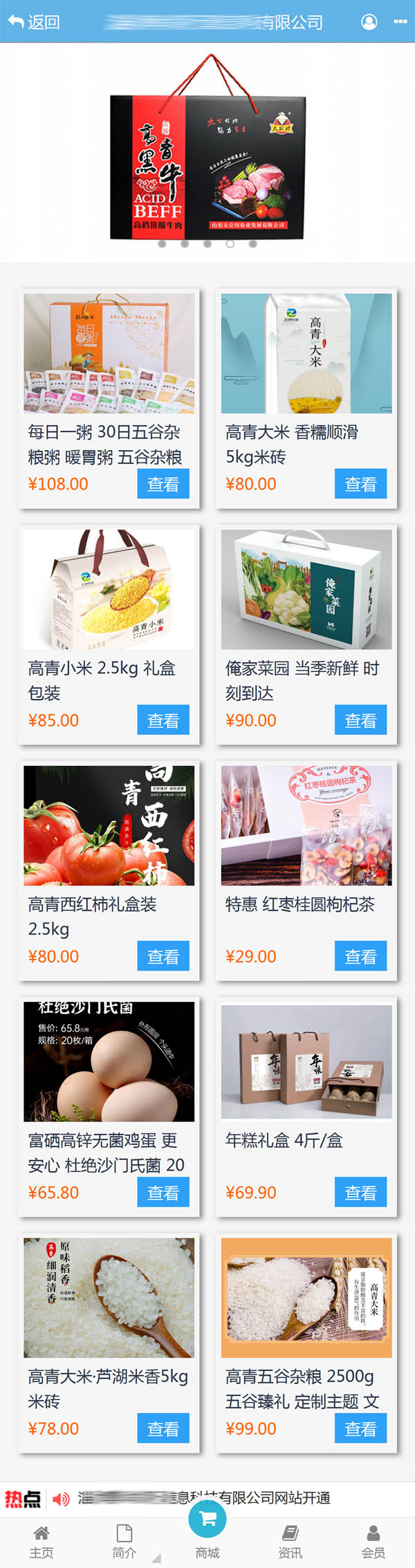The height and width of the screenshot is (1568, 415).
Task: Tap 查看 for 高青小米 2.5kg 礼盒
Action: (x=163, y=720)
